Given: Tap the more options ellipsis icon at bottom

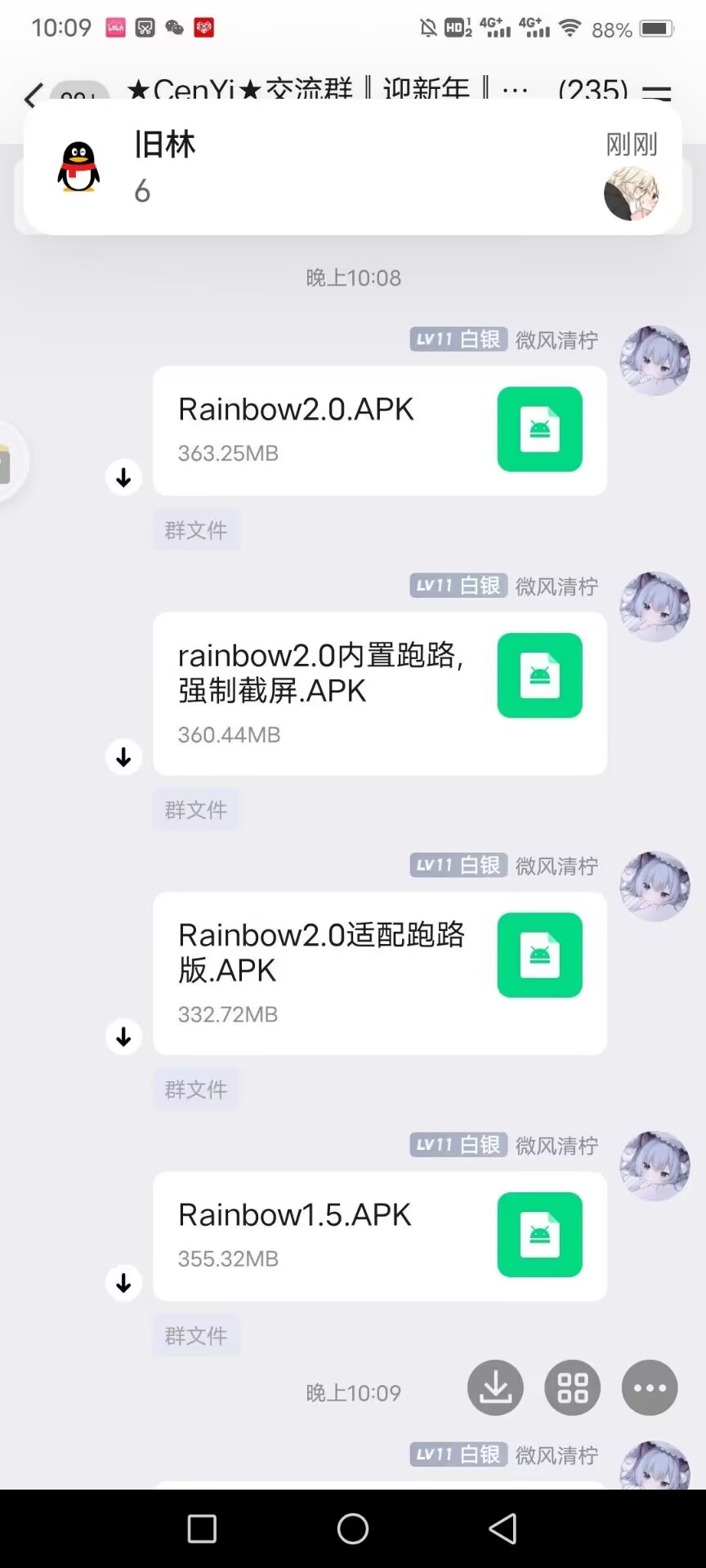Looking at the screenshot, I should [648, 1387].
